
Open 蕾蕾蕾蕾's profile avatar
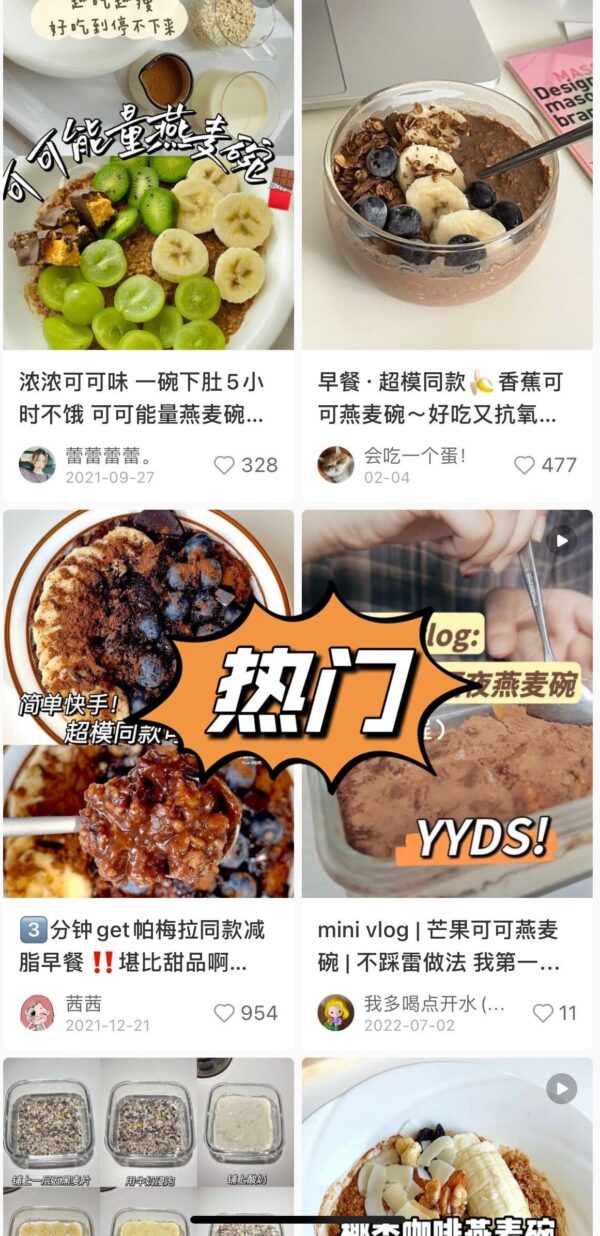point(37,465)
